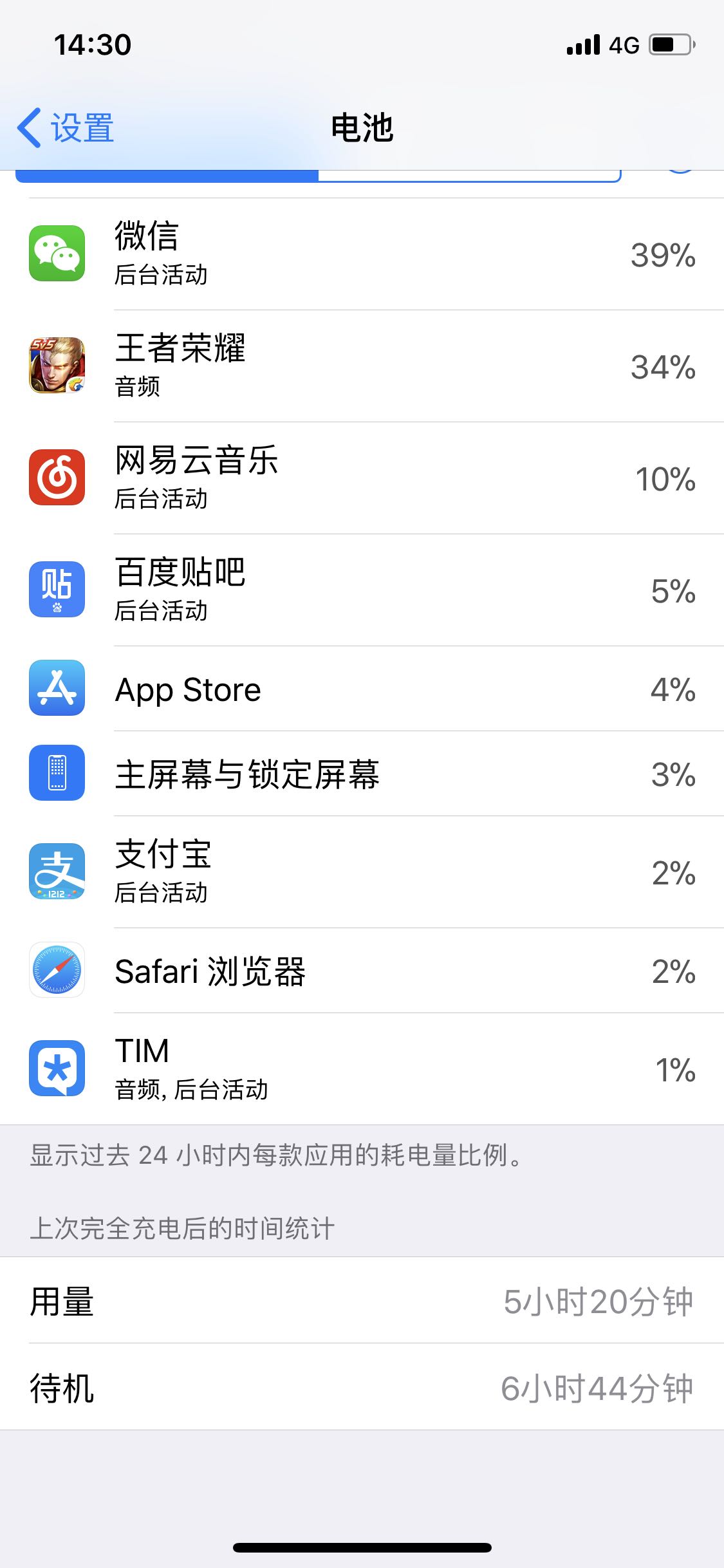This screenshot has width=724, height=1568.
Task: Go back to 设置
Action: tap(66, 127)
